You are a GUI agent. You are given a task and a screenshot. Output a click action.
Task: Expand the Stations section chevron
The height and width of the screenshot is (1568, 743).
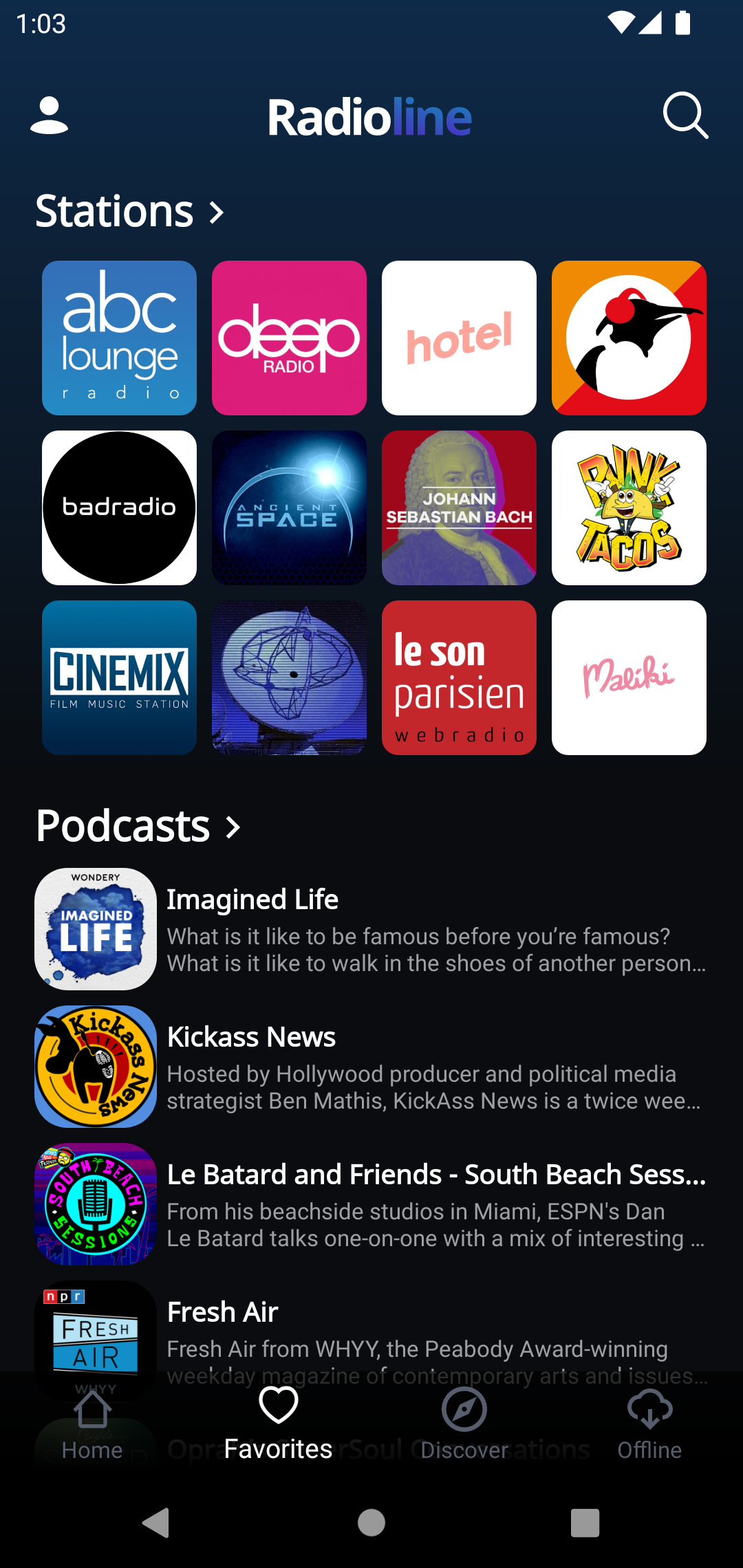coord(215,212)
